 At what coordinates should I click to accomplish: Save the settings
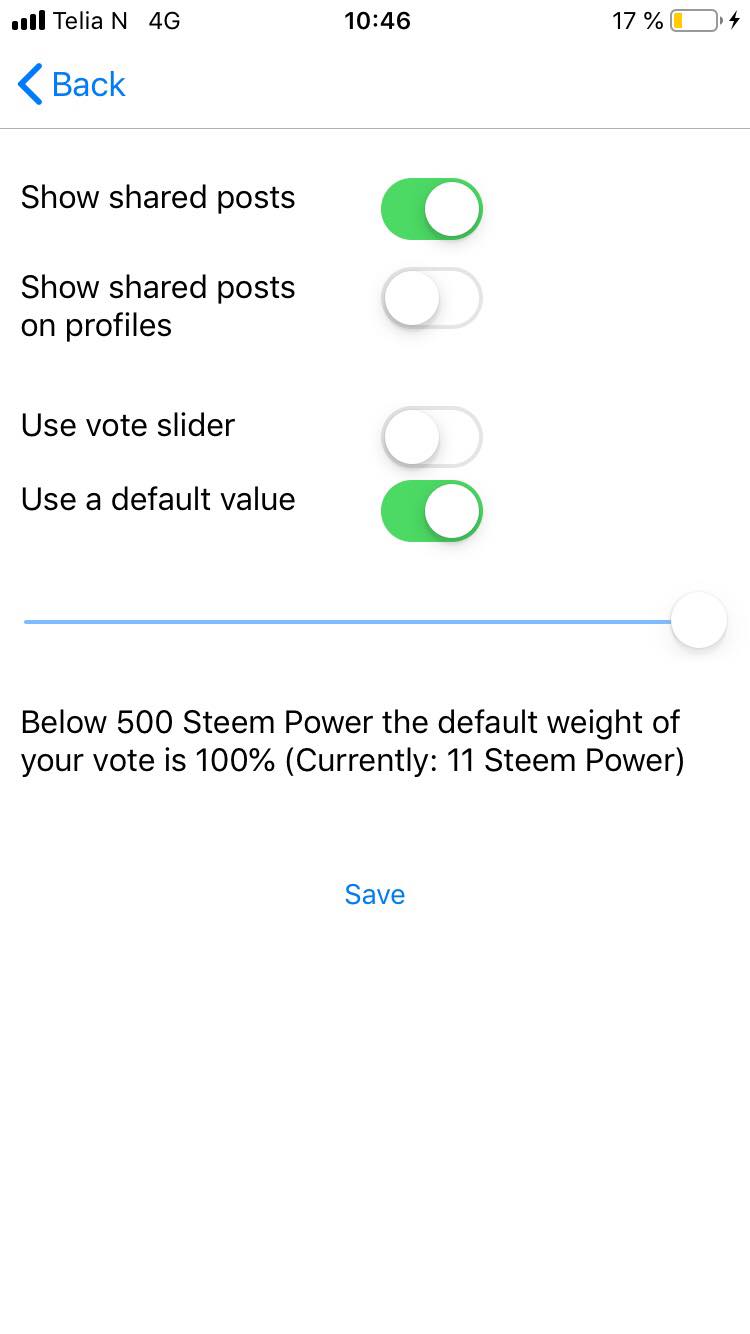pyautogui.click(x=374, y=894)
